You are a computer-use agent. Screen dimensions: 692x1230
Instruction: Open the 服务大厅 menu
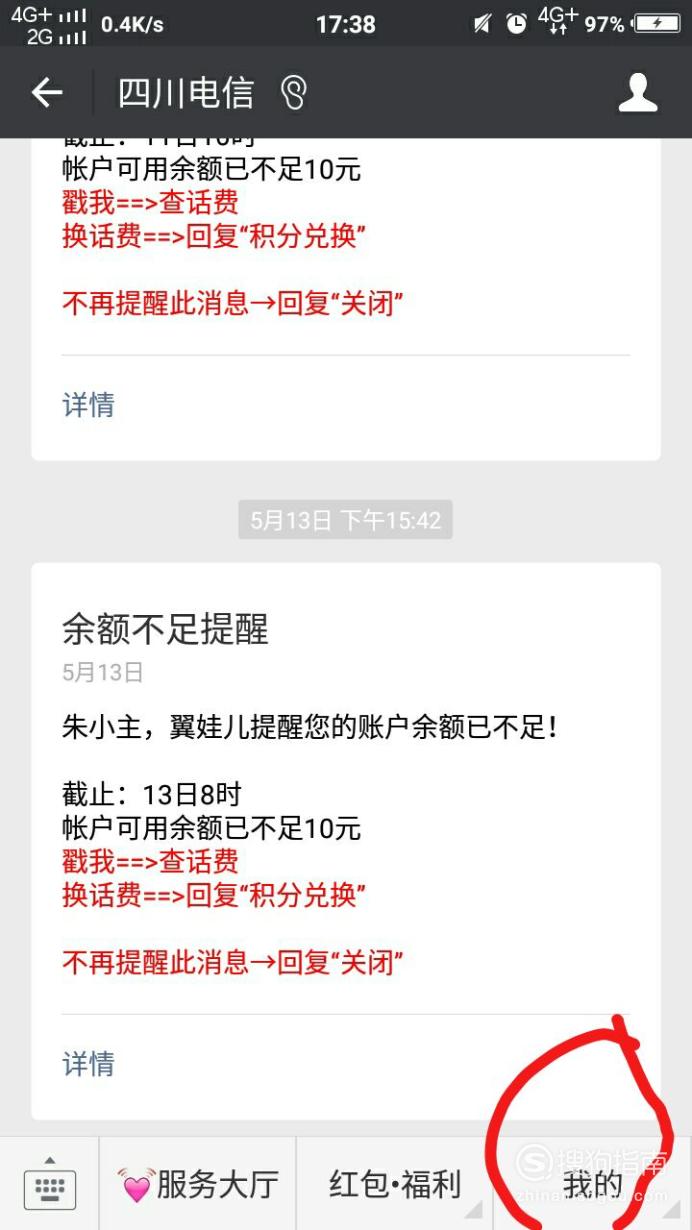pos(198,1184)
